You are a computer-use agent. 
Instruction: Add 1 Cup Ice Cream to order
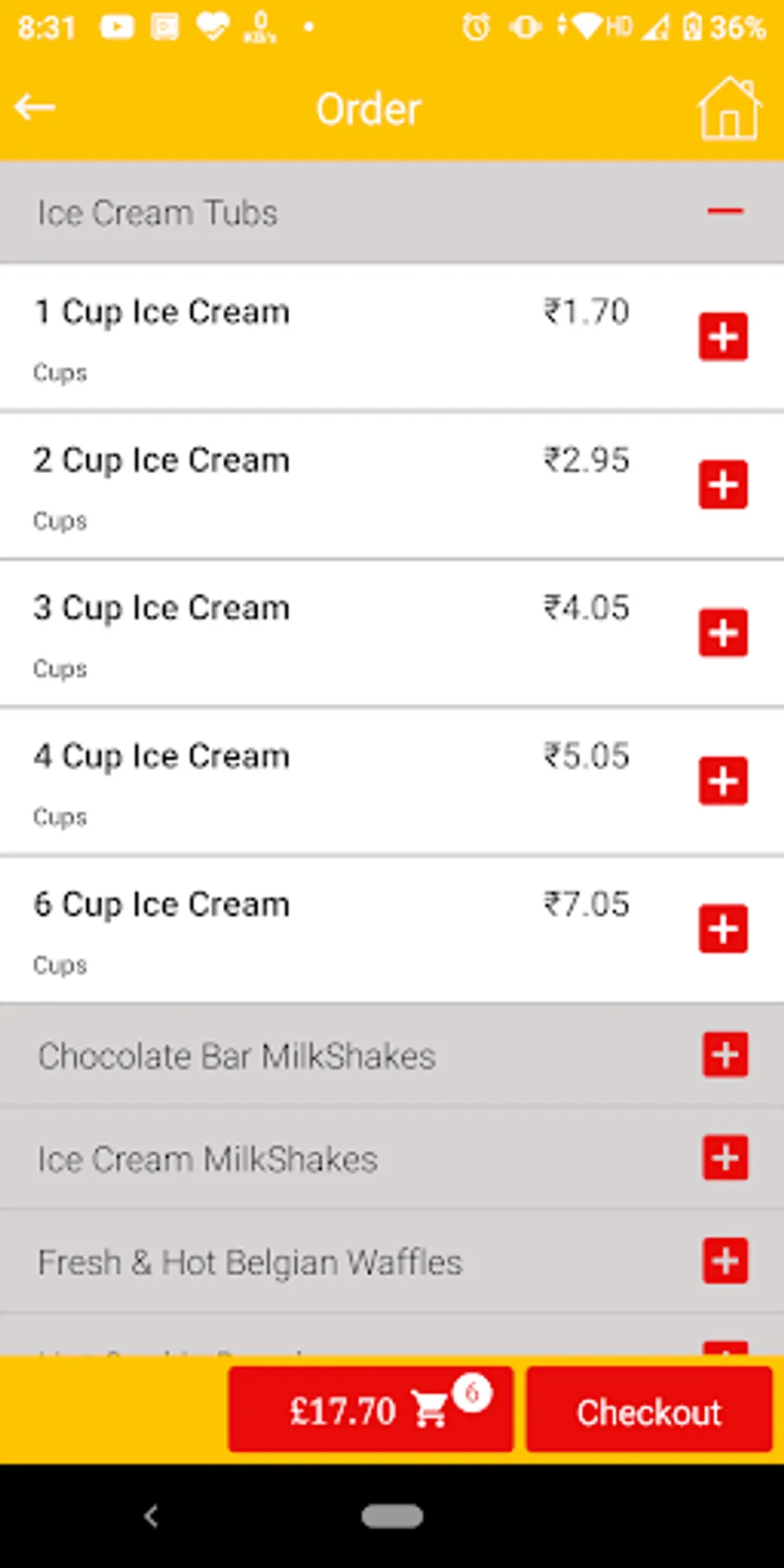click(723, 336)
